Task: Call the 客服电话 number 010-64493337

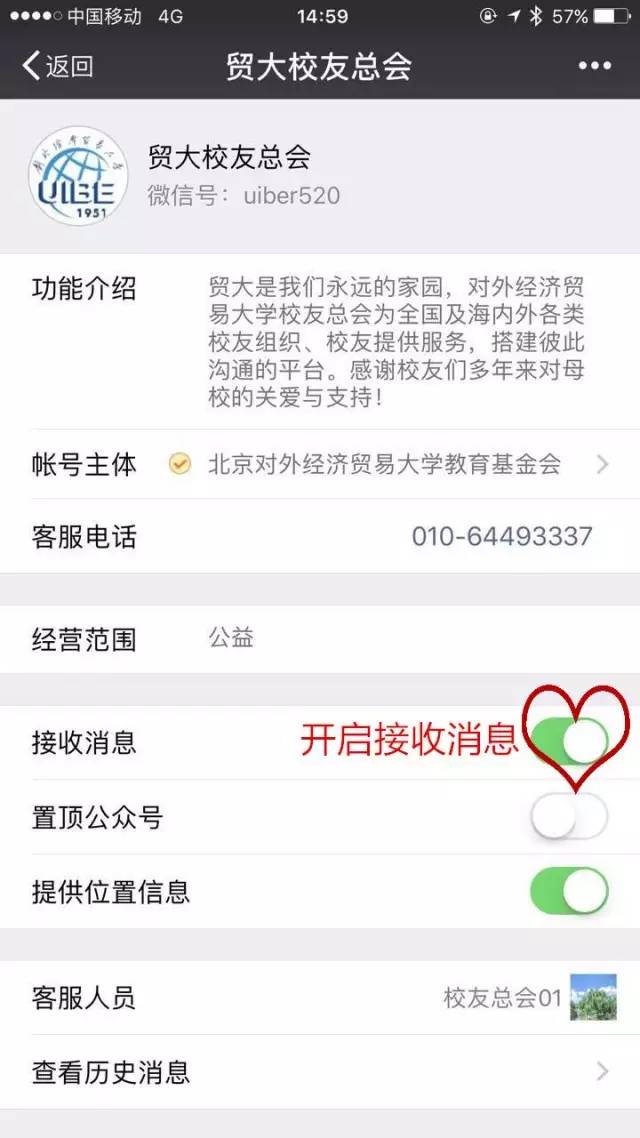Action: click(501, 537)
